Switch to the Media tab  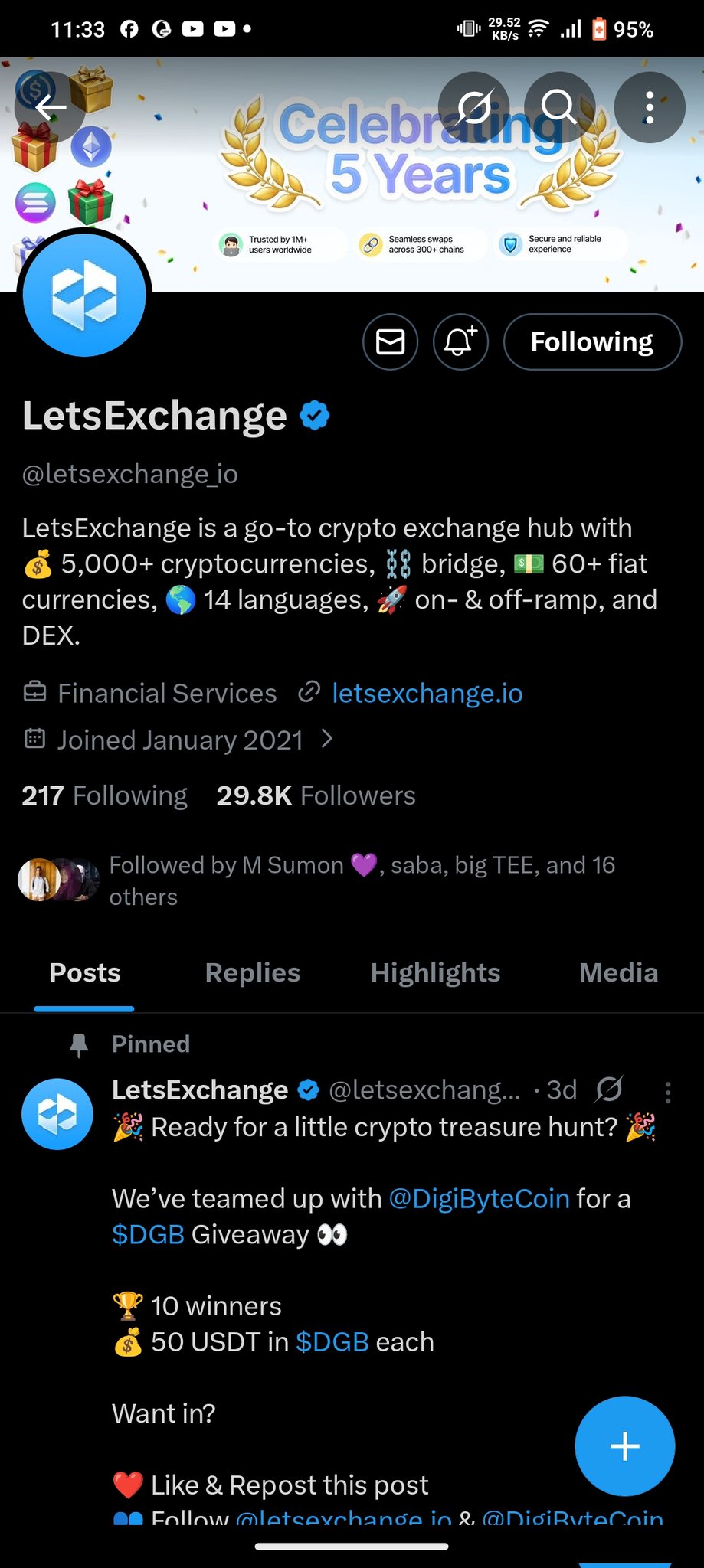pyautogui.click(x=618, y=973)
